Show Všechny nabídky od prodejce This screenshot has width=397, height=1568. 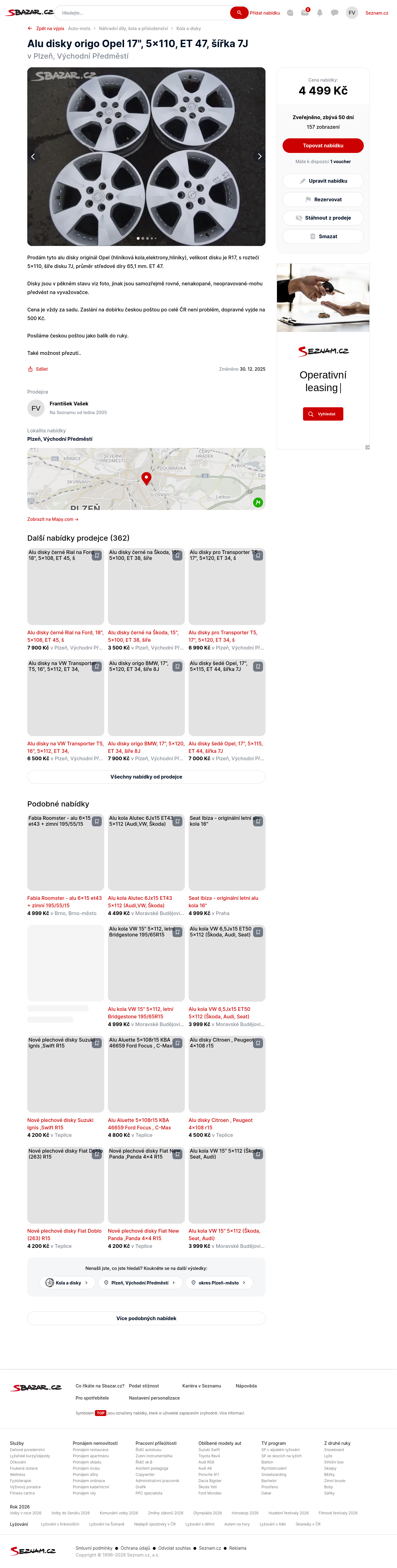coord(146,777)
